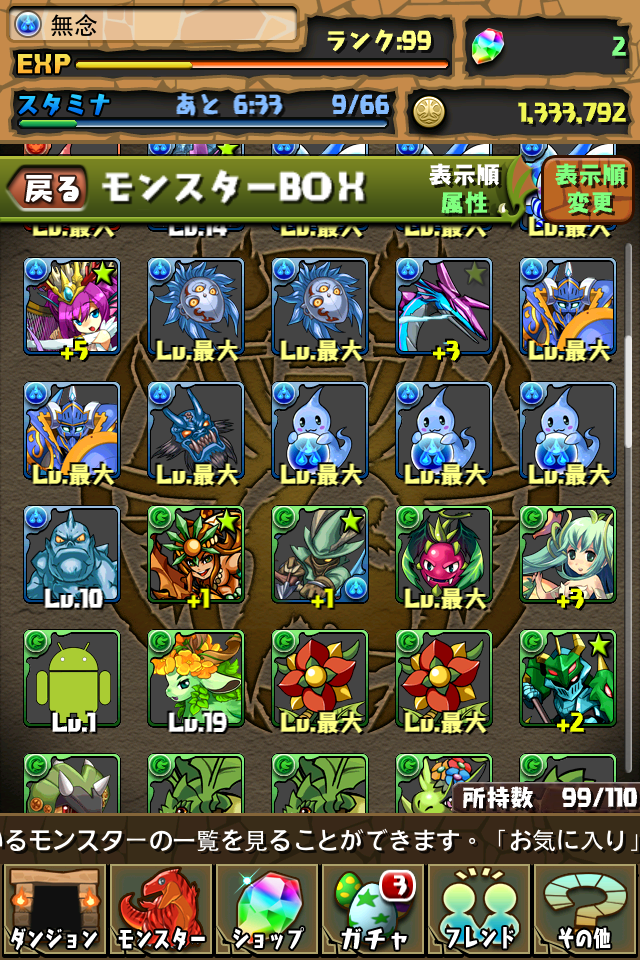Open the dark blue demon mask monster

(196, 430)
